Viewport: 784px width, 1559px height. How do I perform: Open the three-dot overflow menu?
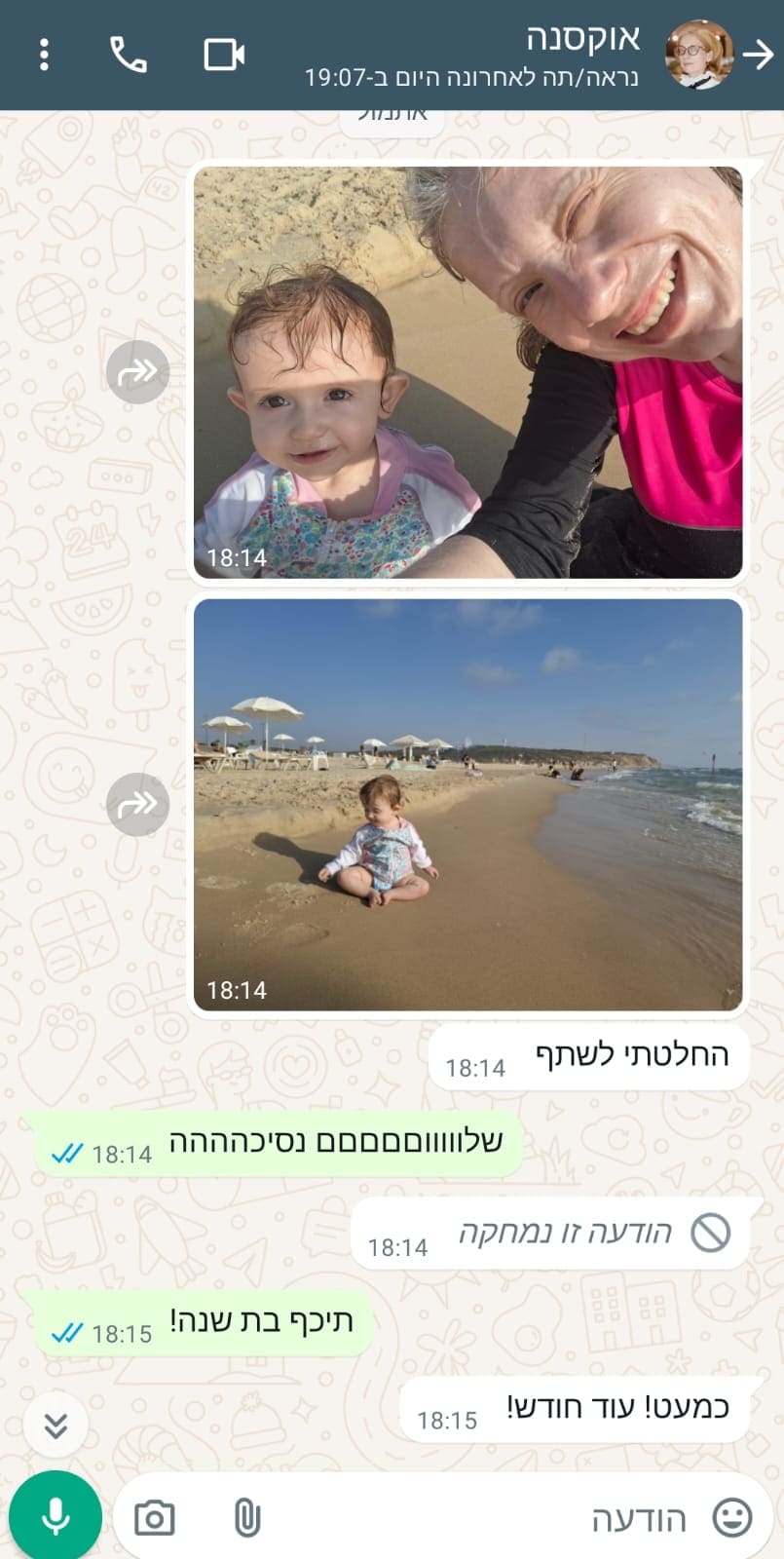coord(44,55)
